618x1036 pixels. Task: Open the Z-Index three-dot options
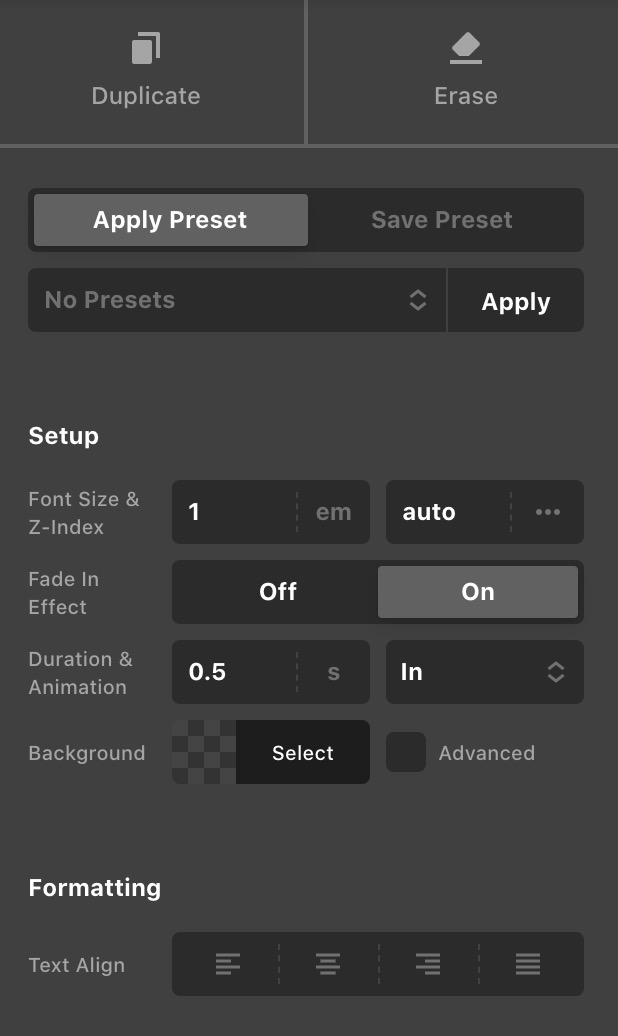tap(547, 512)
